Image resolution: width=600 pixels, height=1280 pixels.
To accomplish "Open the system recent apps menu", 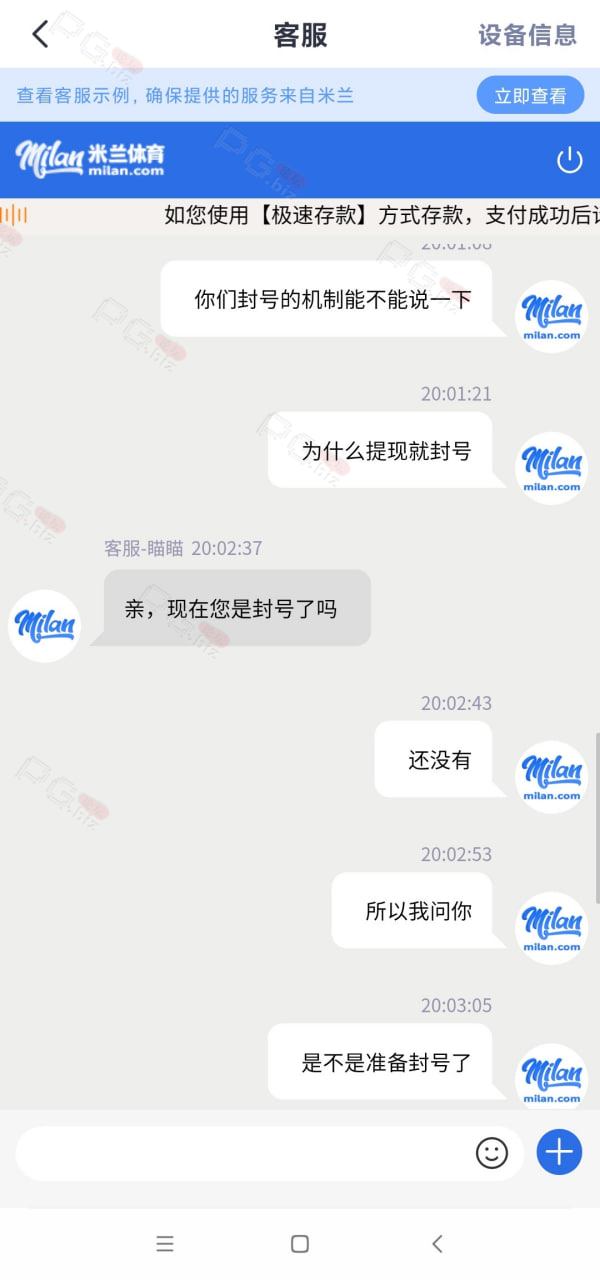I will (x=165, y=1244).
